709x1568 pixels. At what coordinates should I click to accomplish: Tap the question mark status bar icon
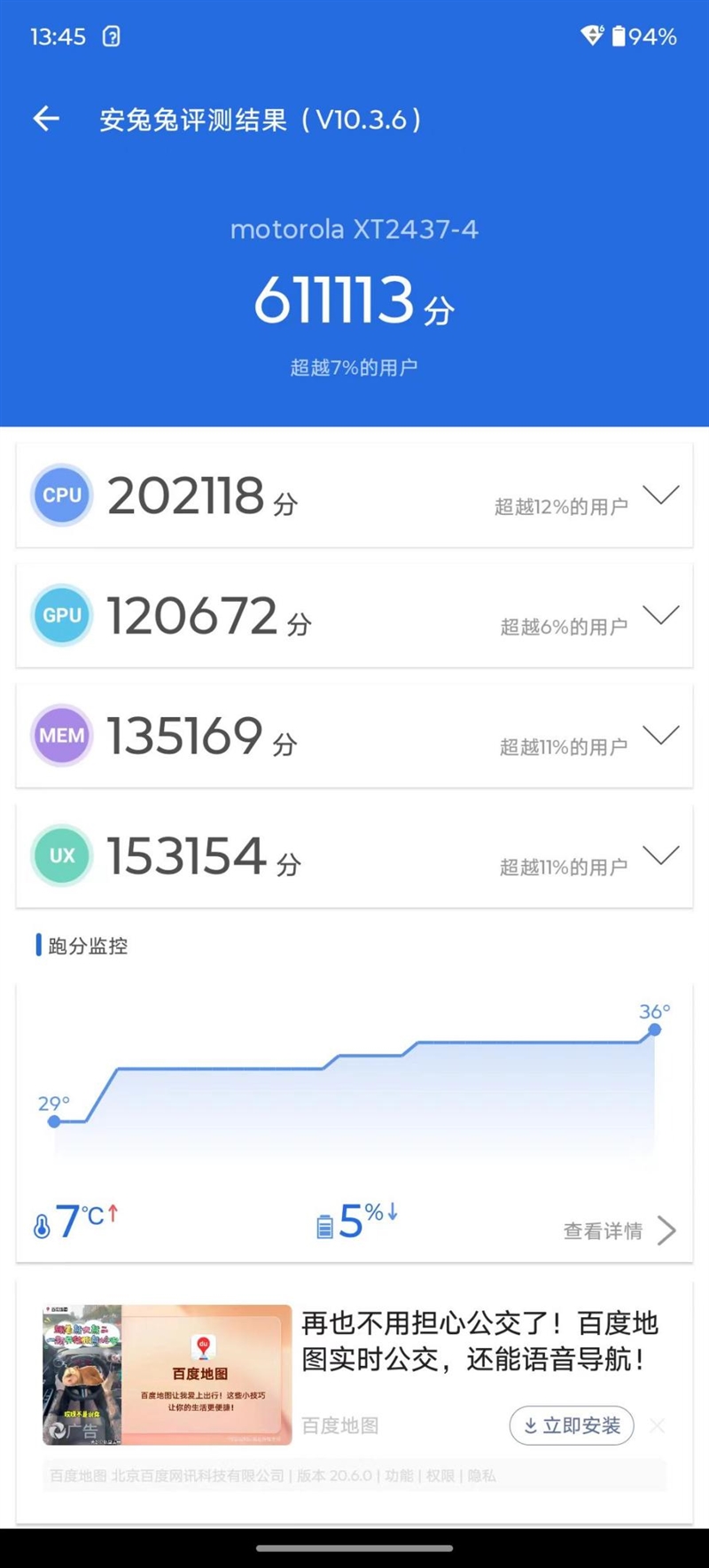[x=111, y=36]
